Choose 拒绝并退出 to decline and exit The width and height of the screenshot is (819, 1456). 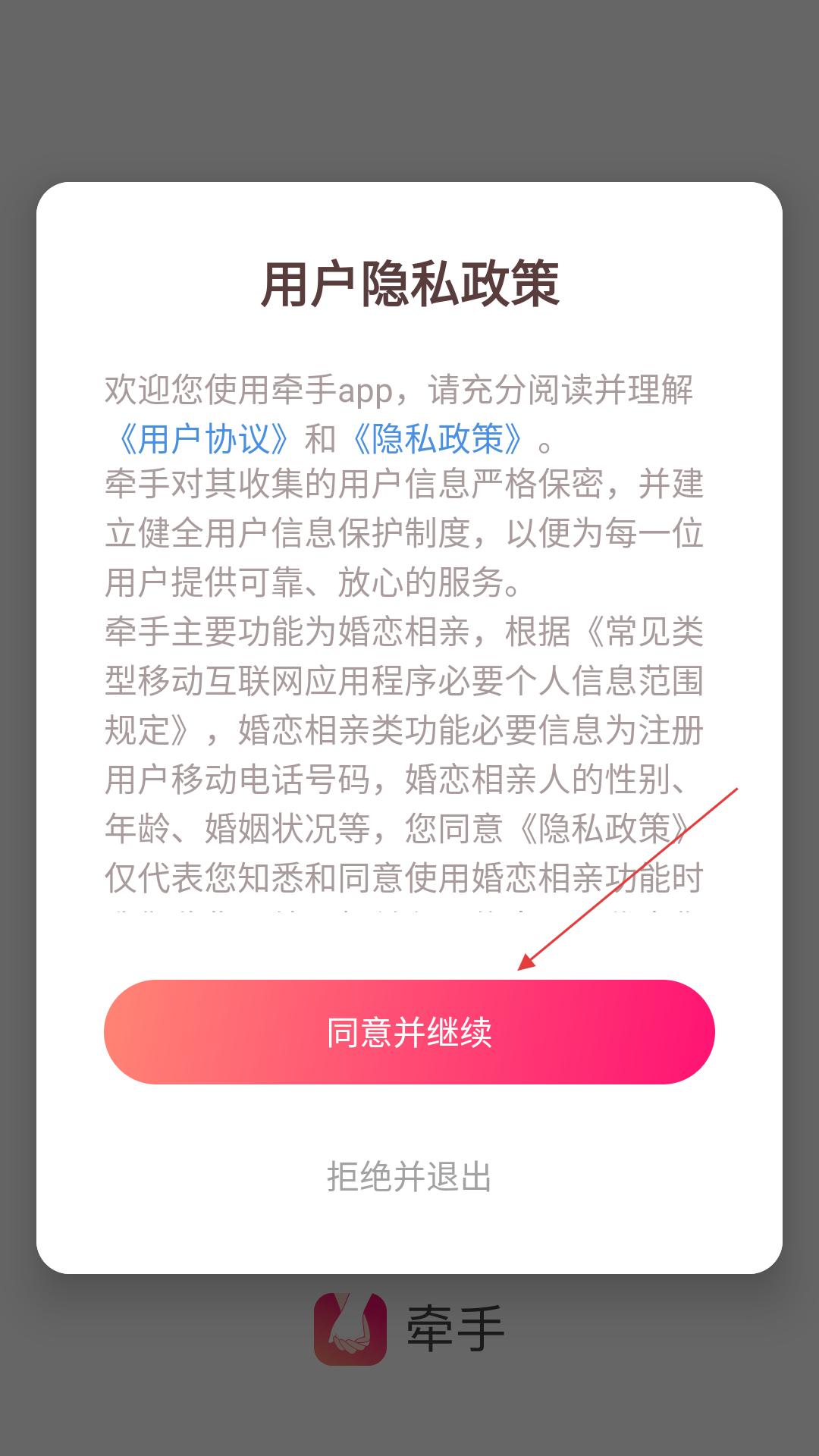tap(409, 1177)
